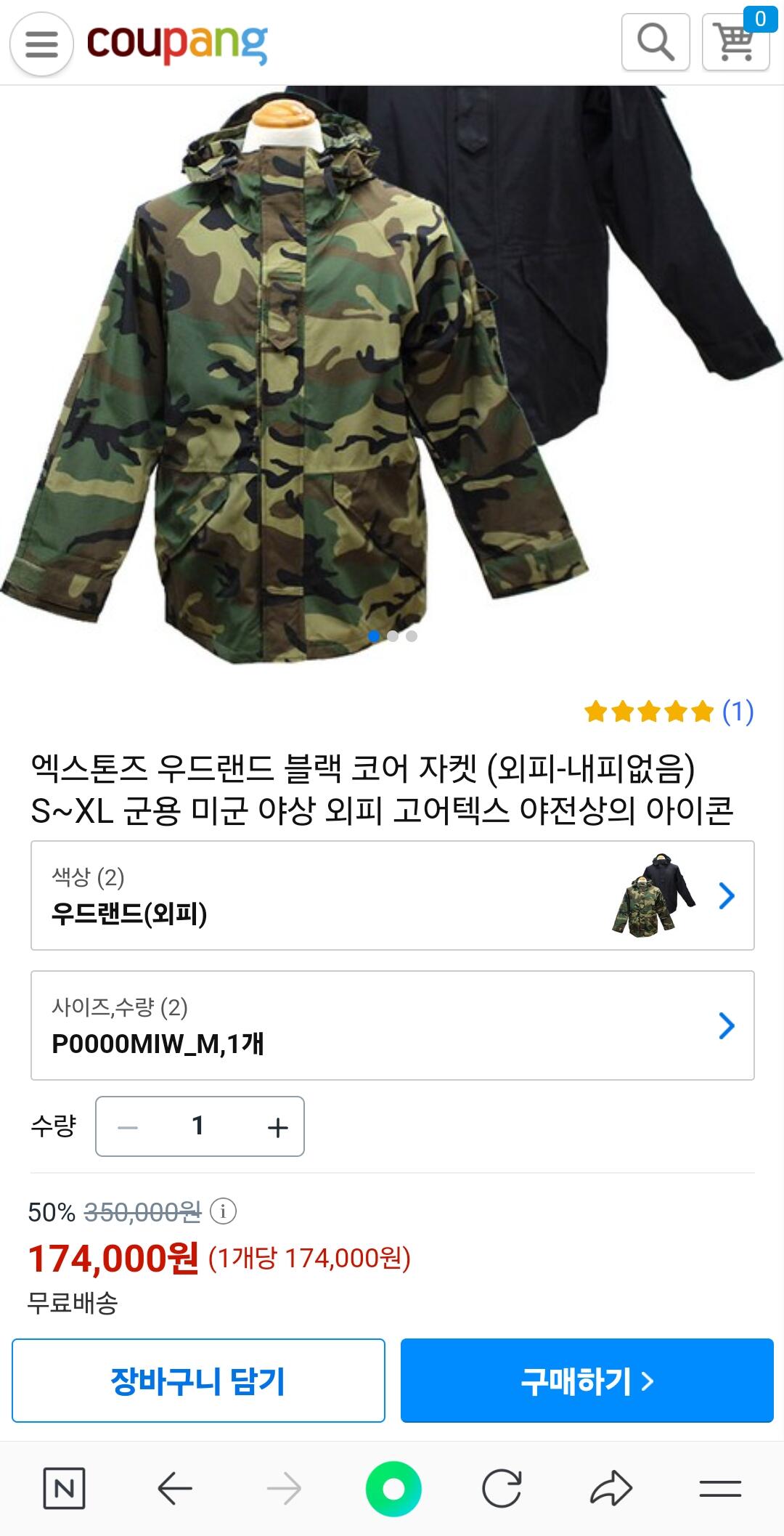Open the shopping cart
The image size is (784, 1536).
[x=736, y=42]
